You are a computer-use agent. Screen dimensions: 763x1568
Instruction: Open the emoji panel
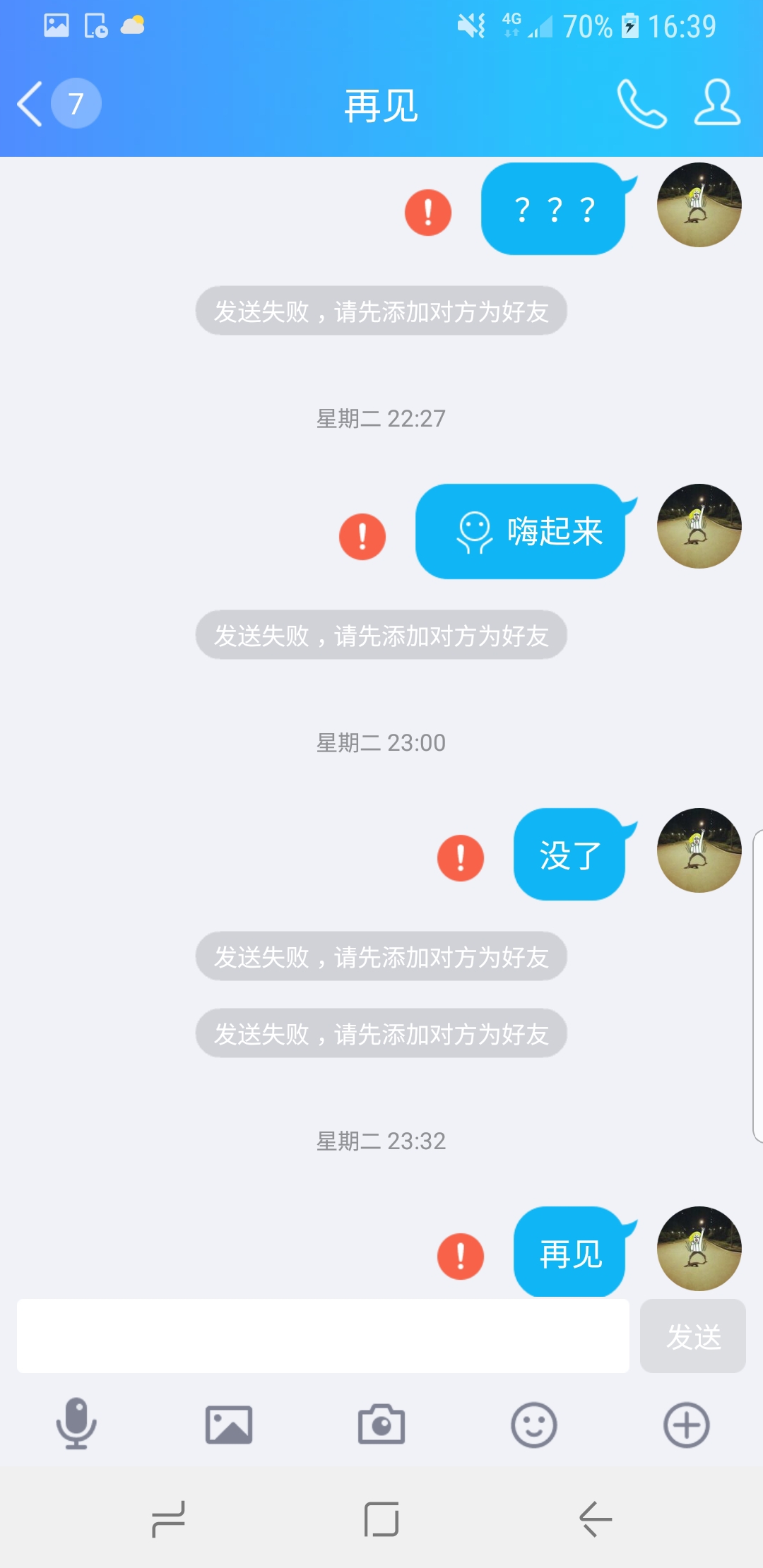click(x=534, y=1424)
